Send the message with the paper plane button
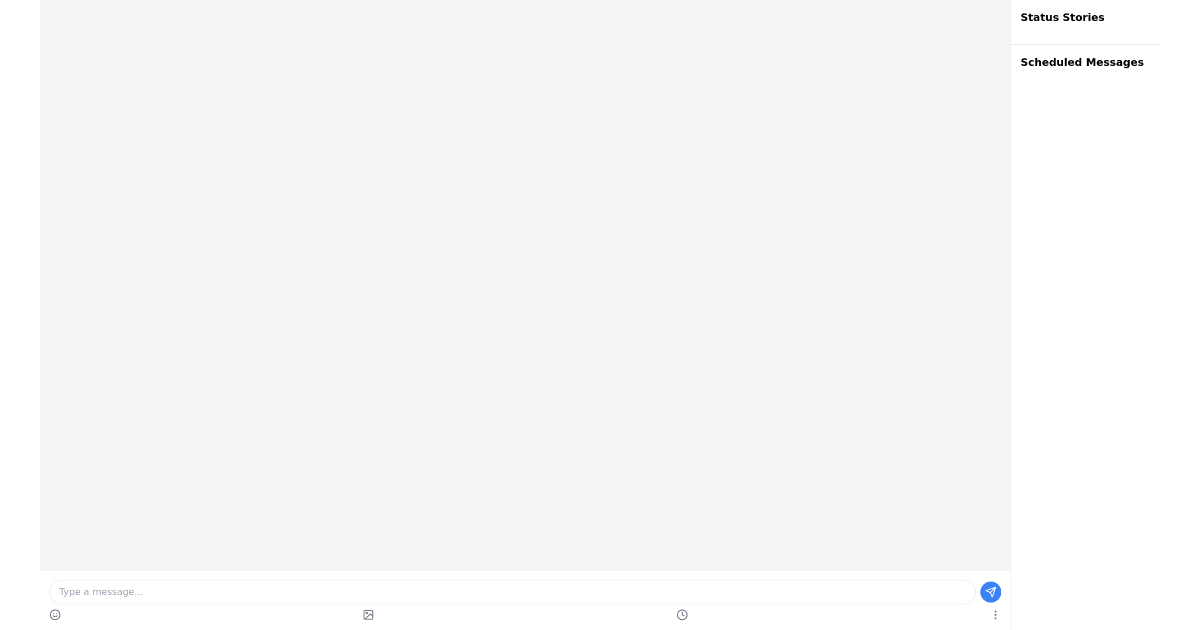This screenshot has height=630, width=1200. pos(990,592)
